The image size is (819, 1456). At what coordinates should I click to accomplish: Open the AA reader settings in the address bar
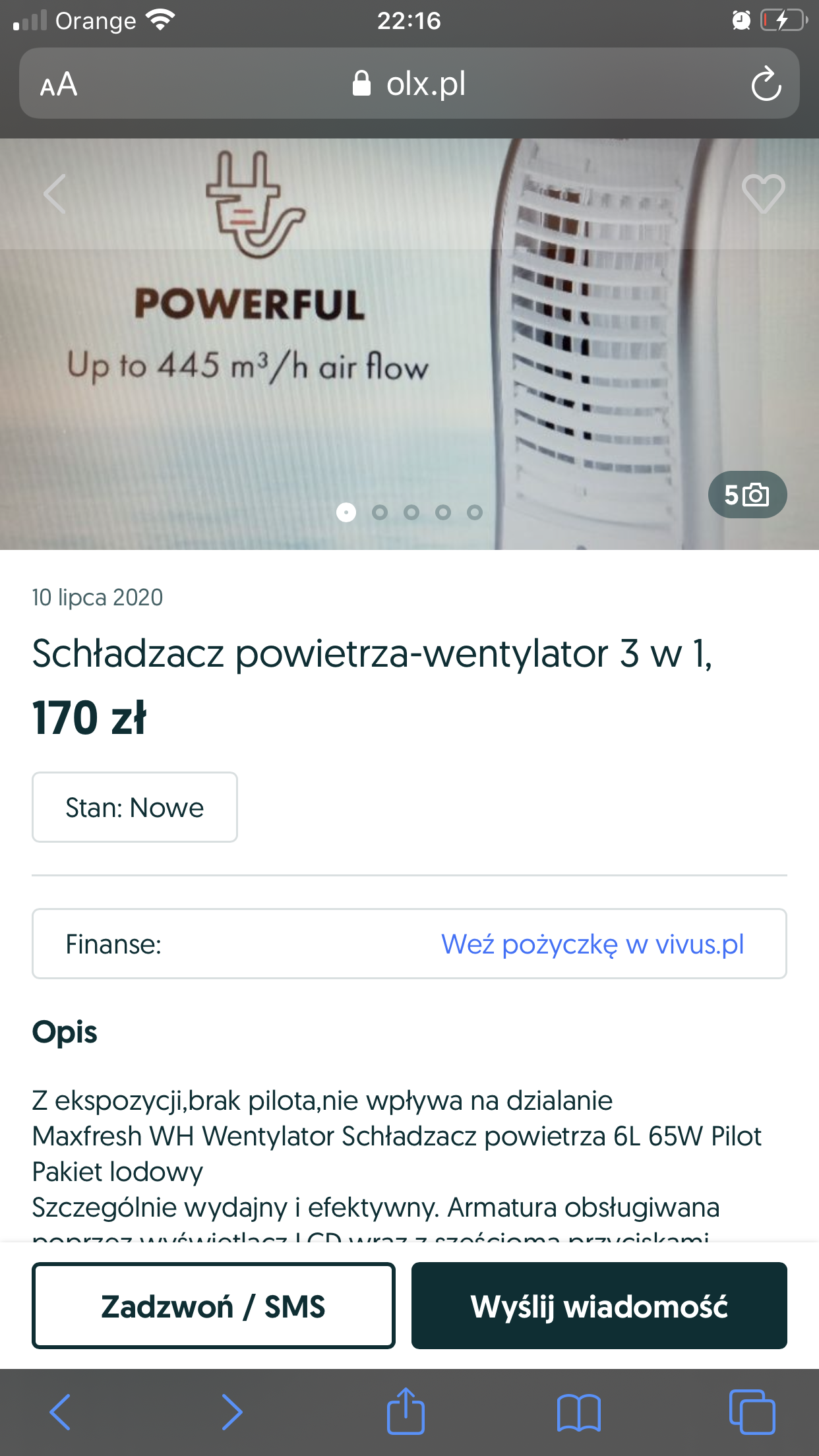59,84
